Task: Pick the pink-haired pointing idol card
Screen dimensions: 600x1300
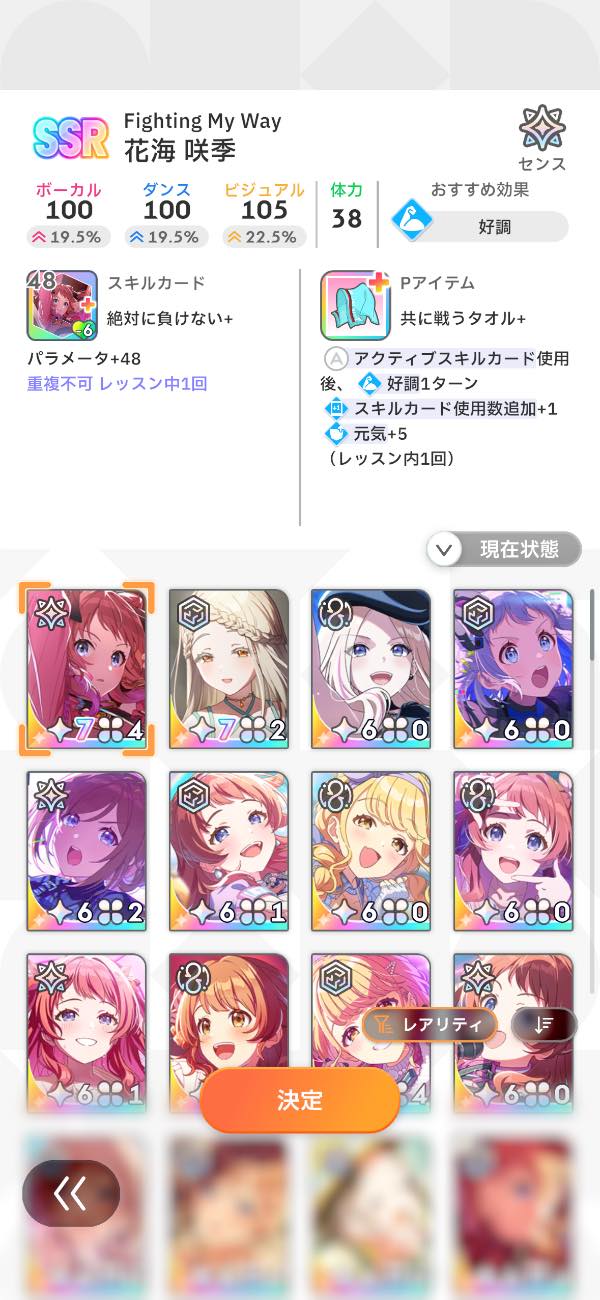Action: point(513,851)
